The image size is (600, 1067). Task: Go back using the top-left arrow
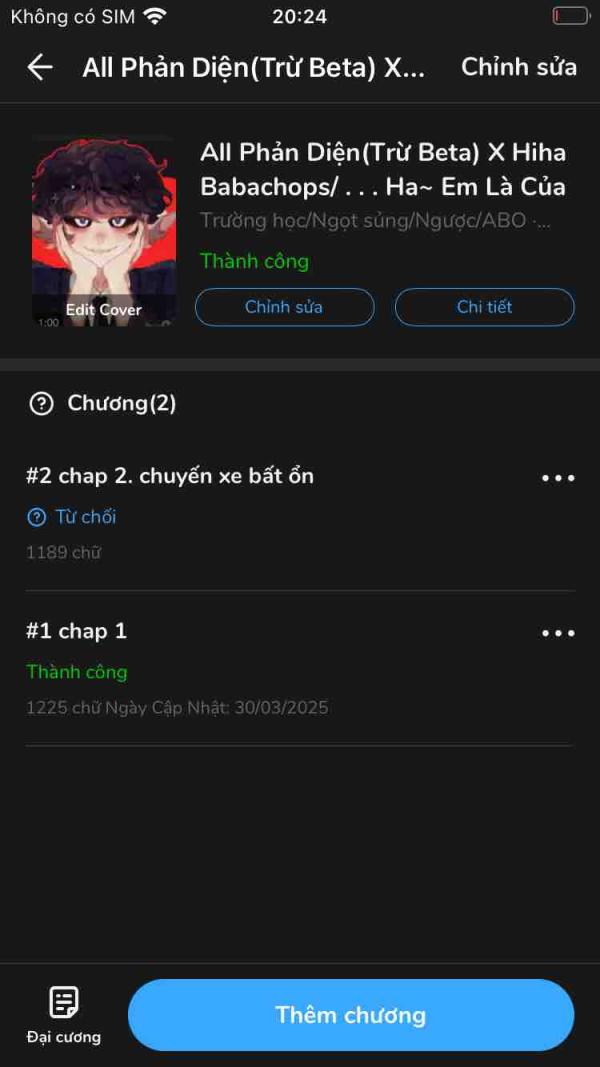40,67
